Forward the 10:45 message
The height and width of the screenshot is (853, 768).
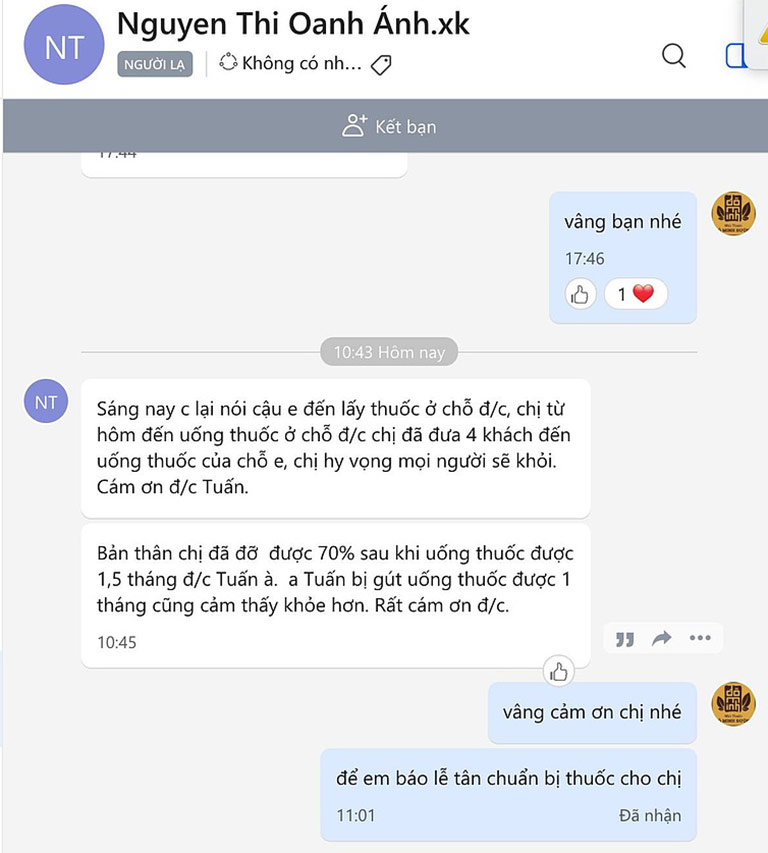[x=662, y=639]
